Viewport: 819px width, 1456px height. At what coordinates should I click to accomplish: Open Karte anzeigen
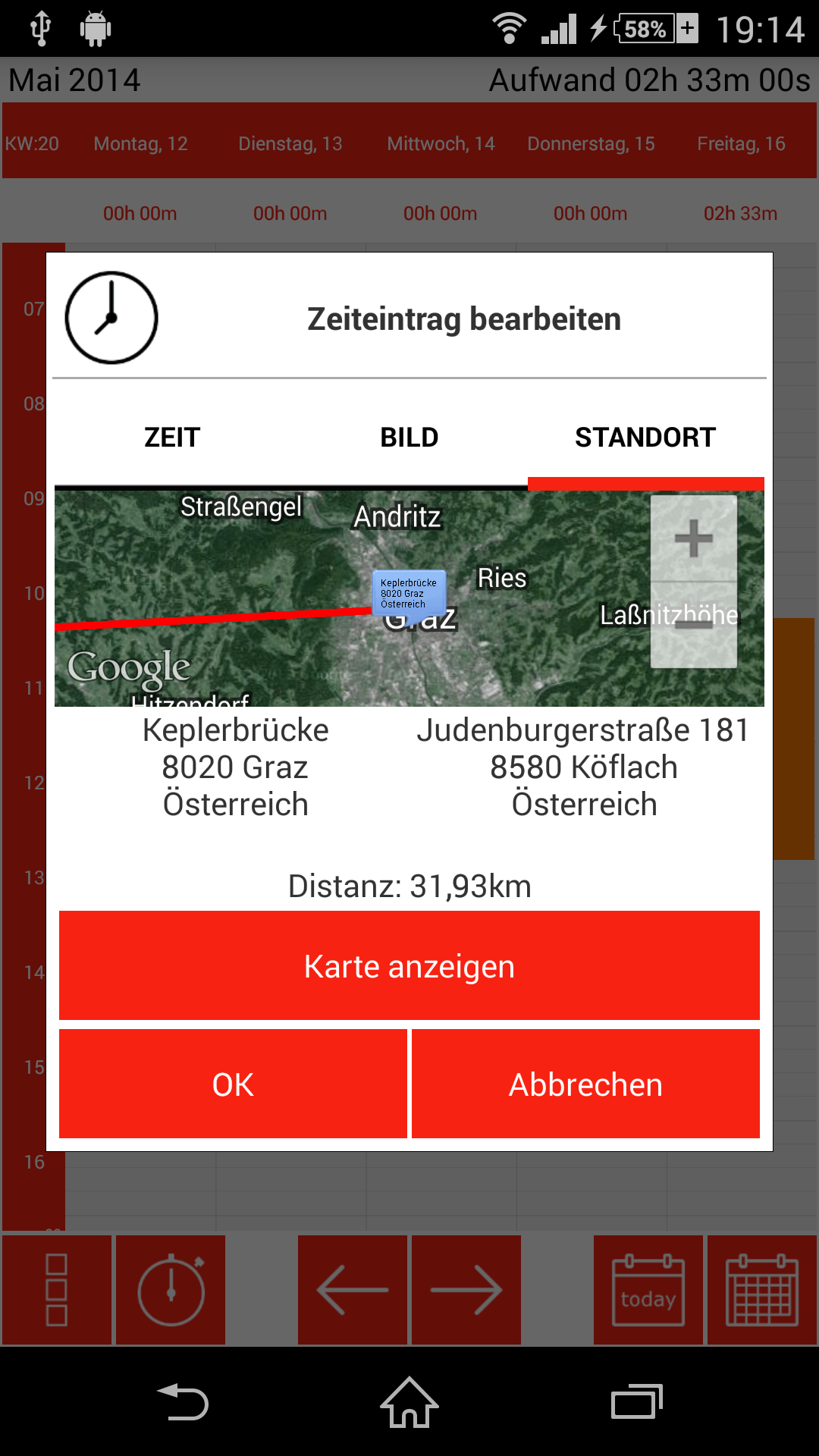409,966
